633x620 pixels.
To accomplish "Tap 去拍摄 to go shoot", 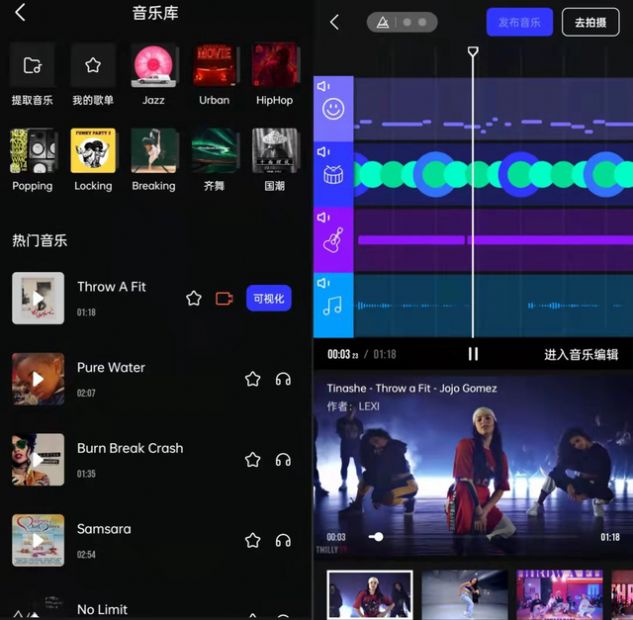I will click(x=590, y=22).
